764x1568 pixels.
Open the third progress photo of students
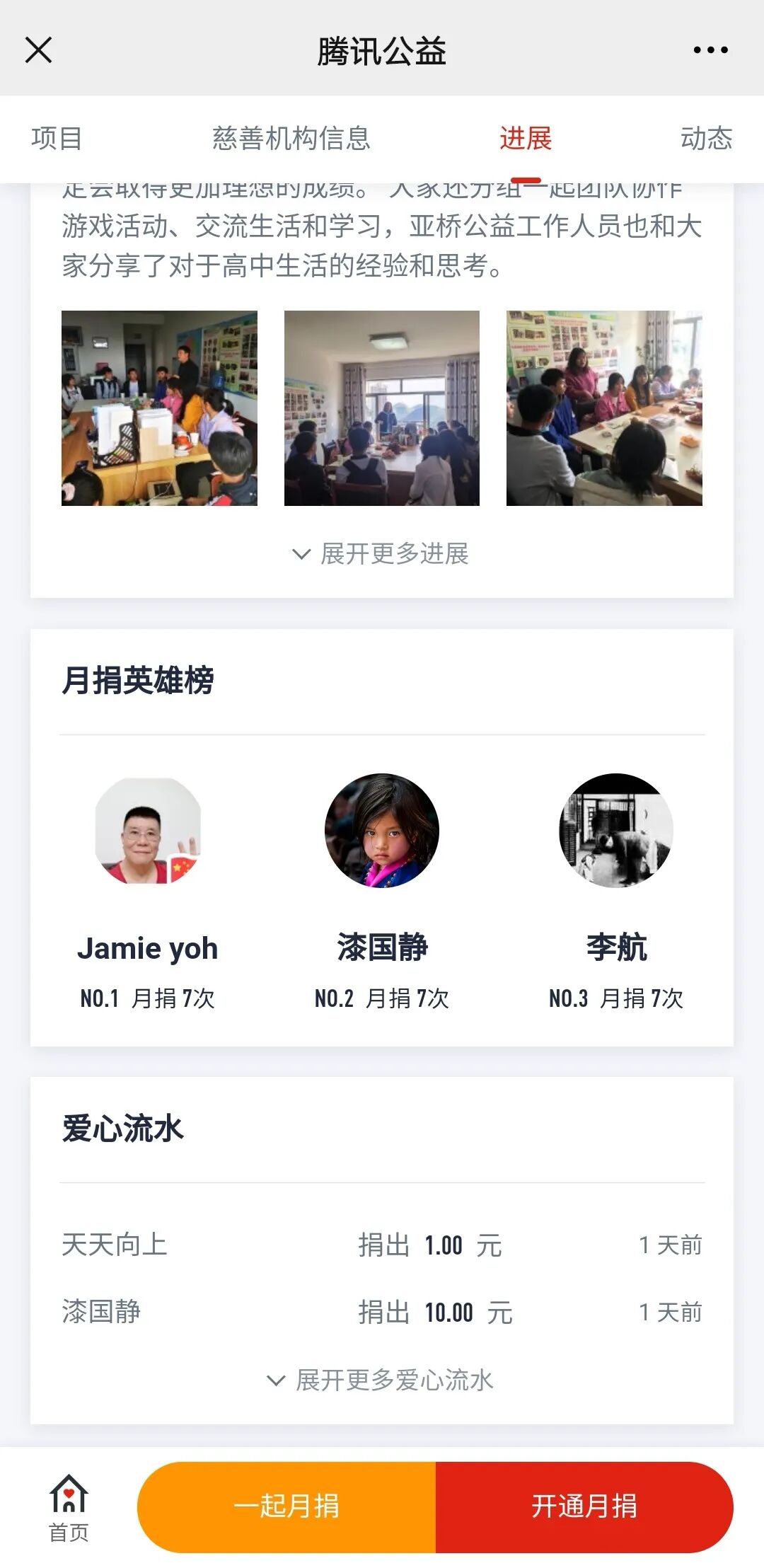tap(604, 408)
